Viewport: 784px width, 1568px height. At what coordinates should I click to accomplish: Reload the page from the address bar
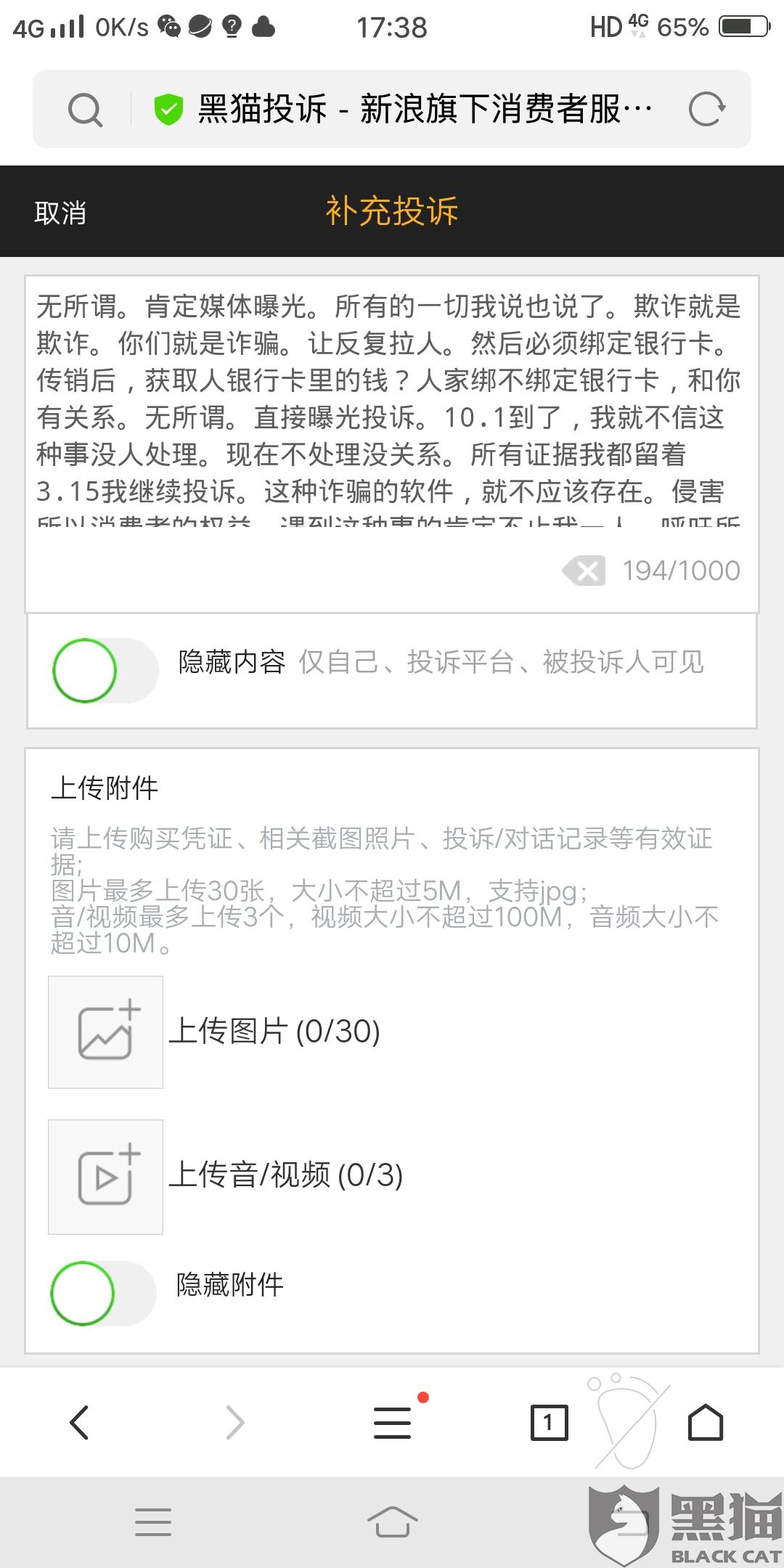coord(706,109)
